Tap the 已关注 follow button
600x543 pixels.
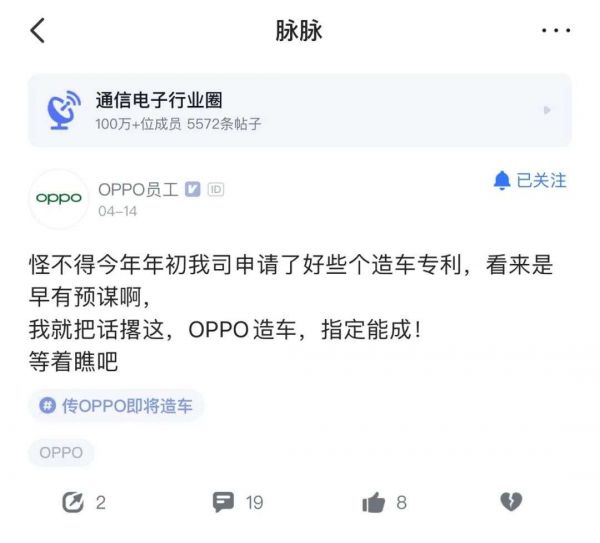pos(530,181)
